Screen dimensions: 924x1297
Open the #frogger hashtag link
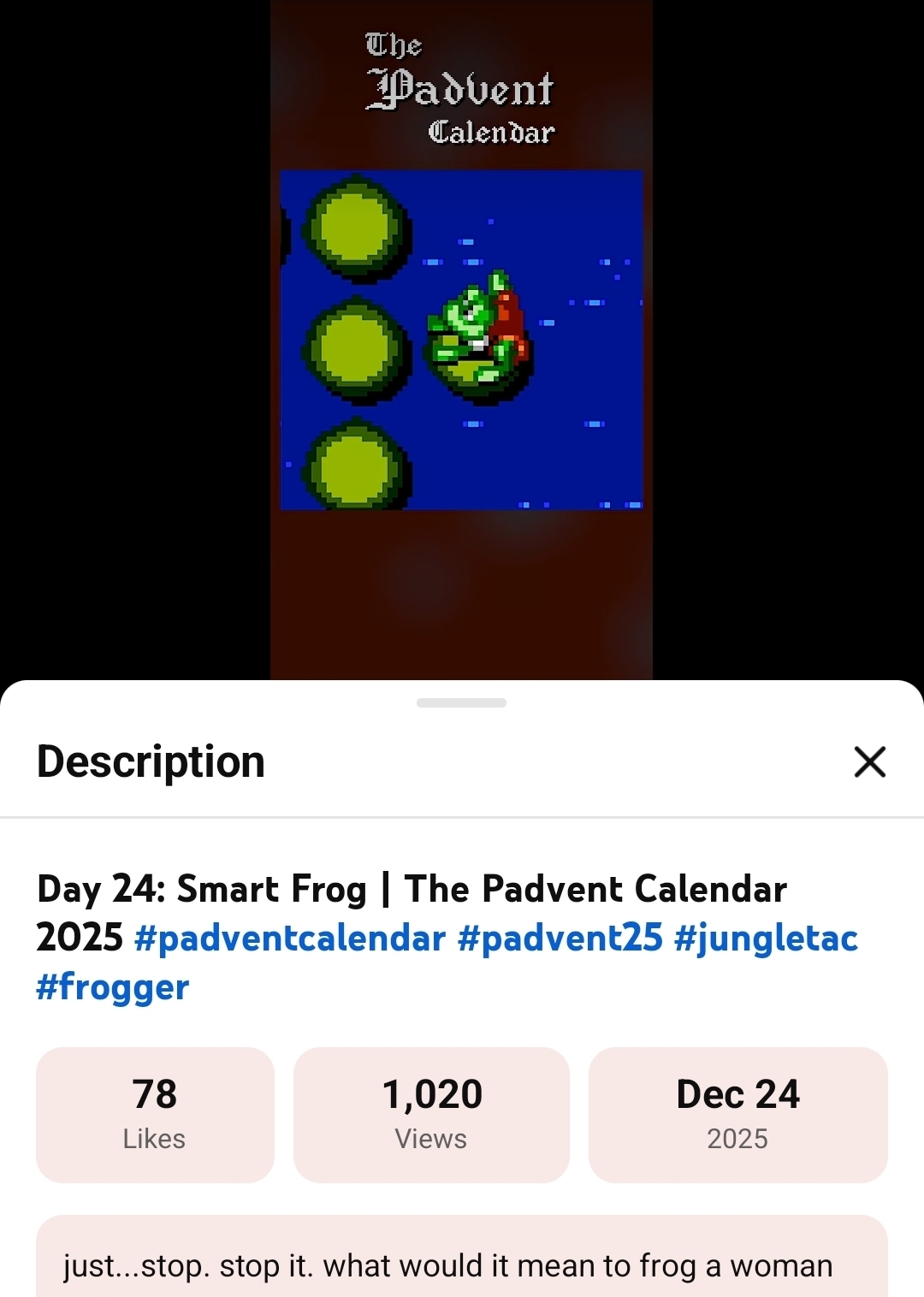point(112,987)
